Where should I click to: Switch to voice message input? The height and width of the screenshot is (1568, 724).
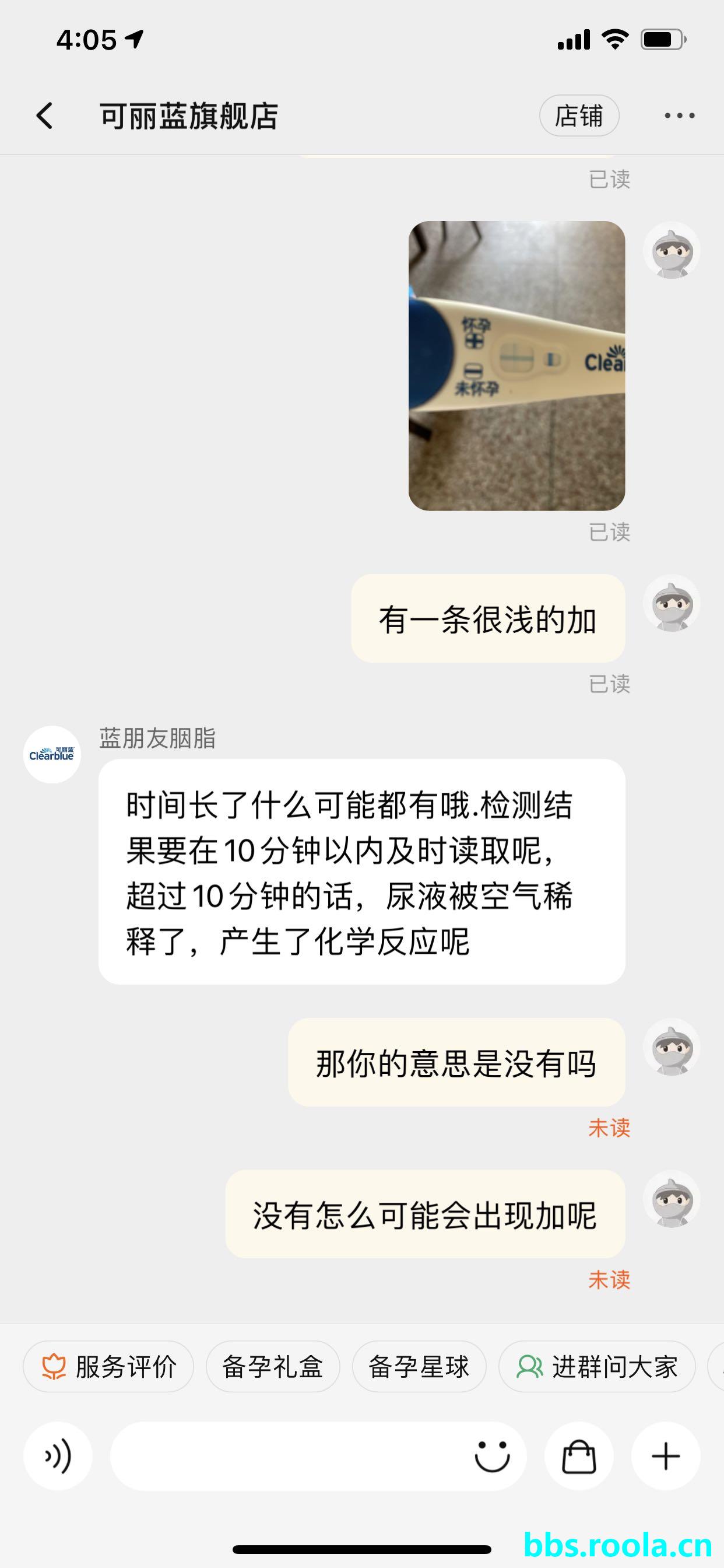pos(58,1457)
